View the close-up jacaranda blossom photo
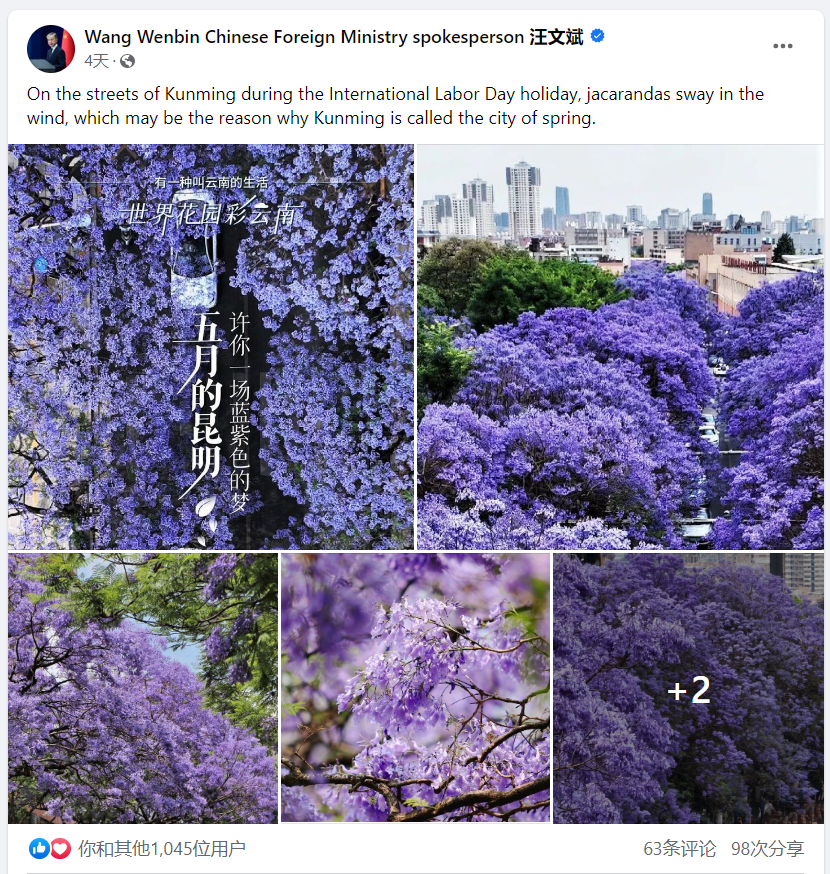The image size is (830, 874). (415, 688)
